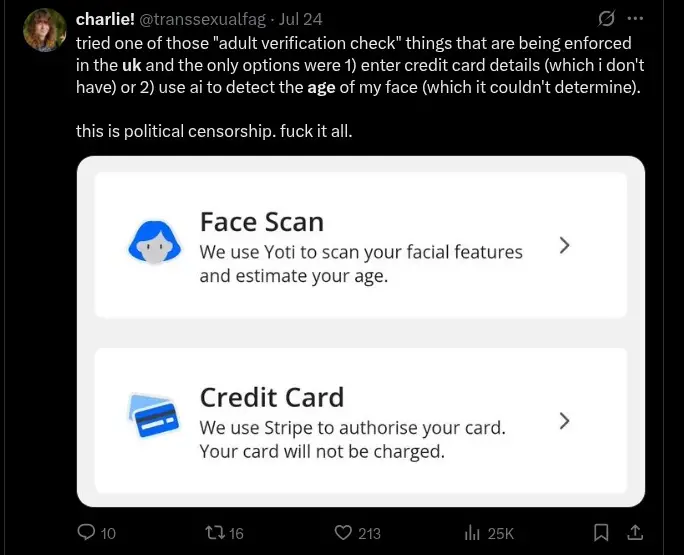Open charlie!'s profile avatar
This screenshot has height=555, width=684.
[x=44, y=29]
